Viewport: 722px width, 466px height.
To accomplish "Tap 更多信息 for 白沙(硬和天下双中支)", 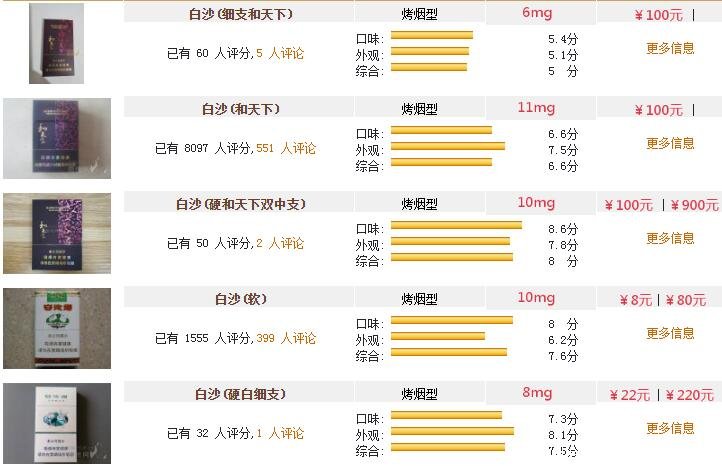I will click(x=669, y=238).
